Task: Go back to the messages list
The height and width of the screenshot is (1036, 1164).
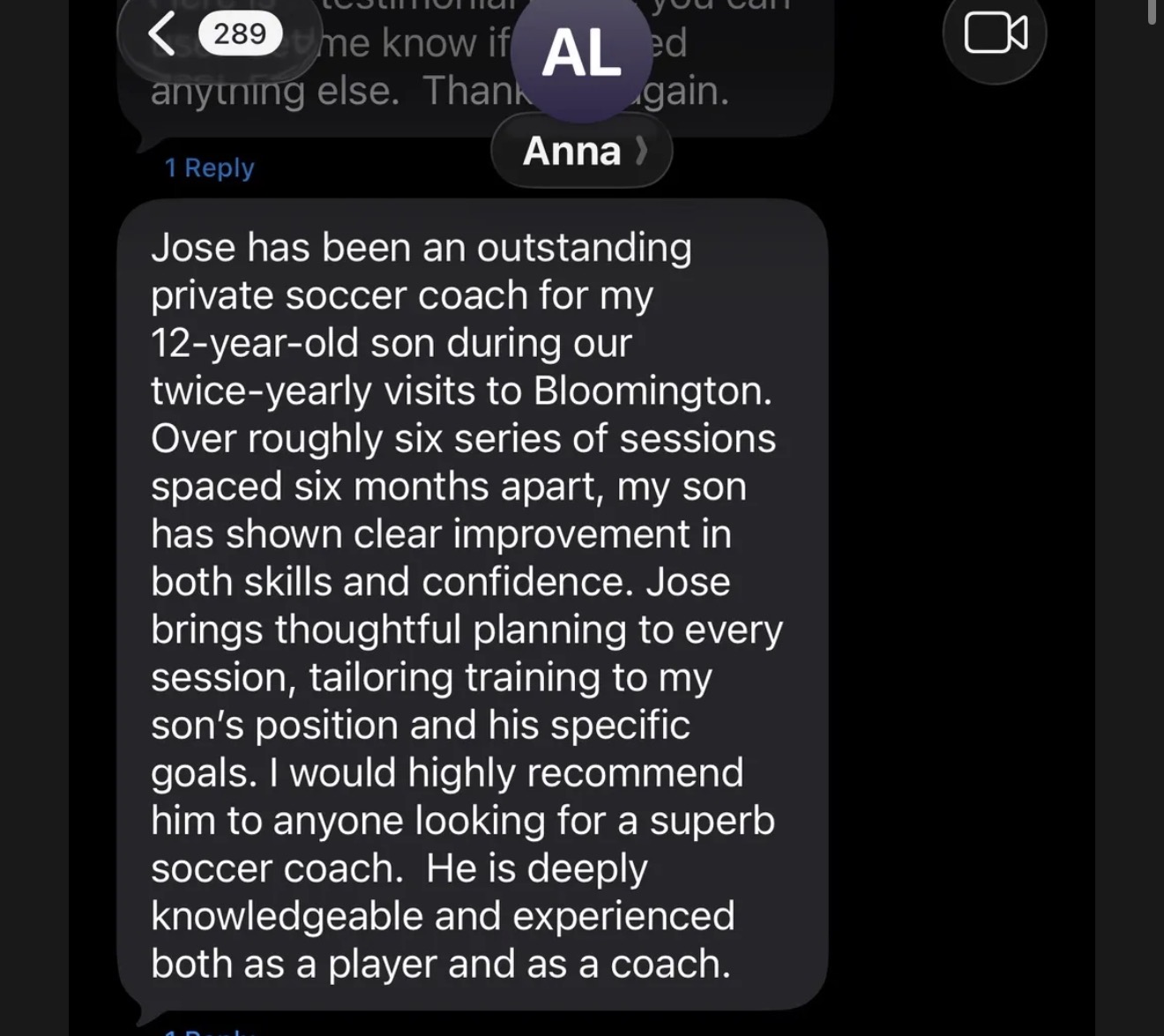Action: (x=163, y=34)
